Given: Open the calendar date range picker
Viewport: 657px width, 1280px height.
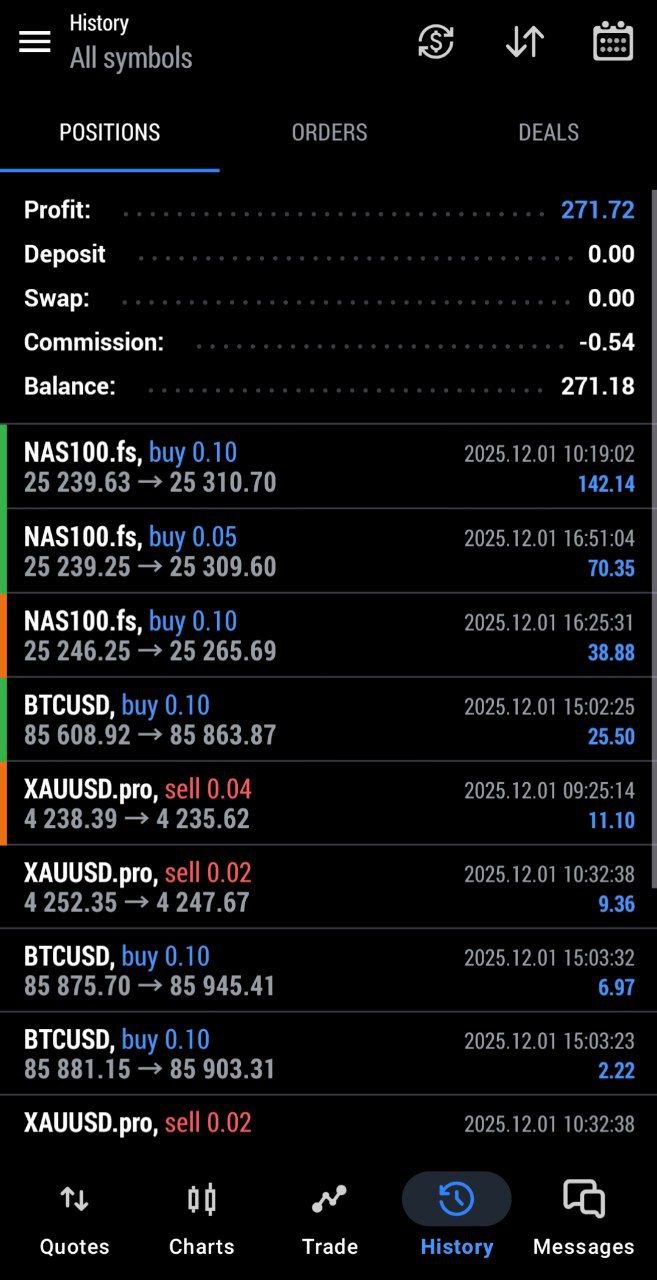Looking at the screenshot, I should [613, 42].
